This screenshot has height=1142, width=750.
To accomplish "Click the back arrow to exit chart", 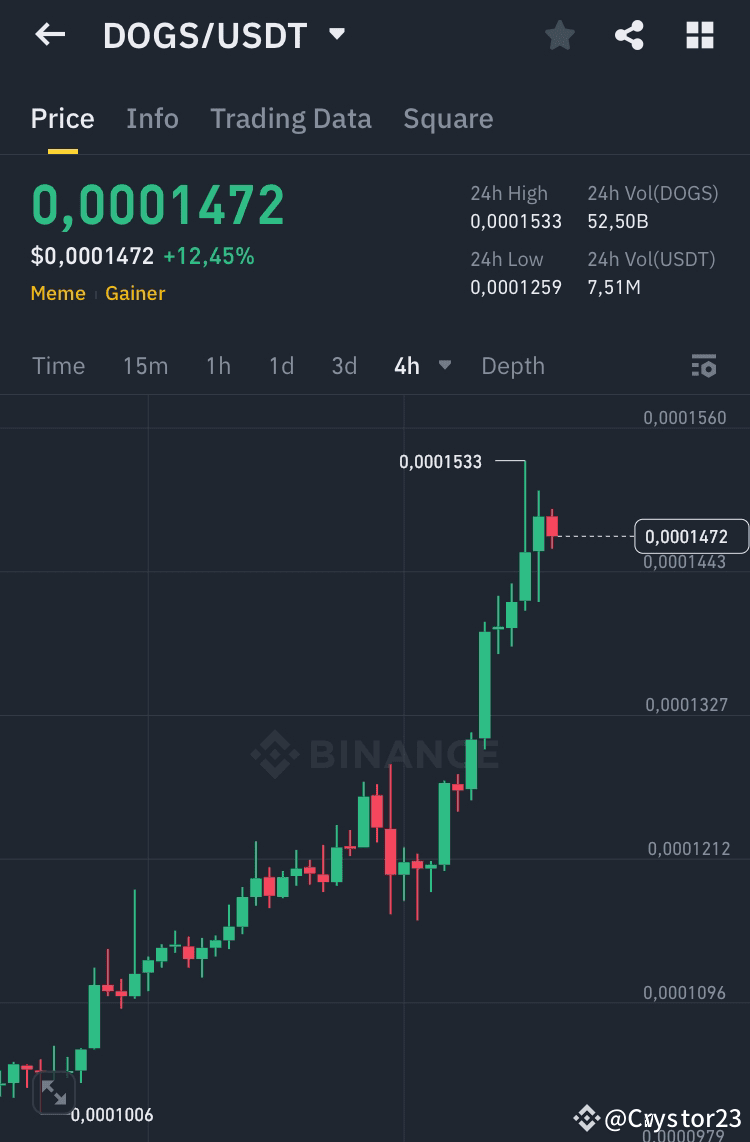I will coord(50,35).
